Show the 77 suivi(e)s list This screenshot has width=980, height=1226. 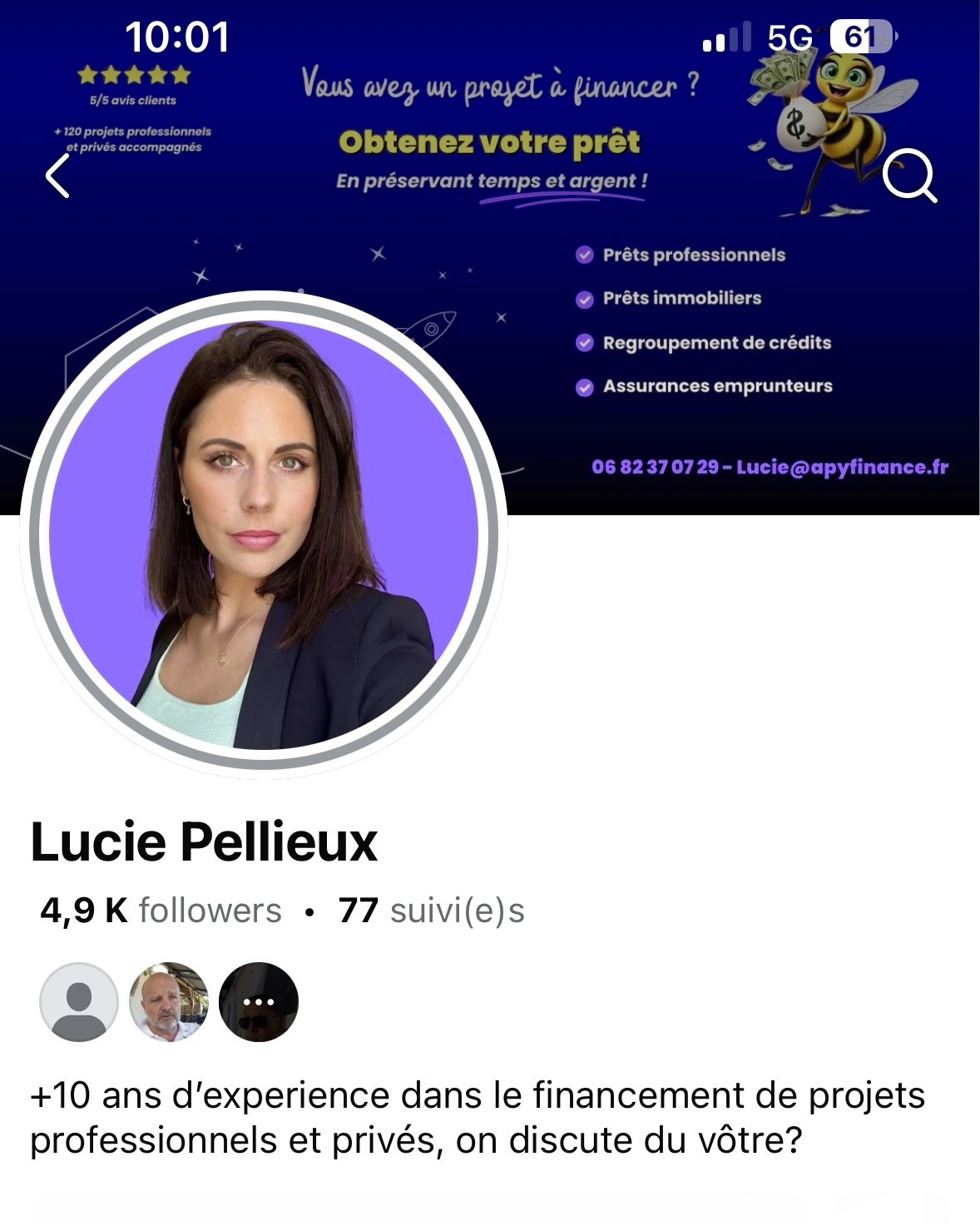click(x=431, y=911)
